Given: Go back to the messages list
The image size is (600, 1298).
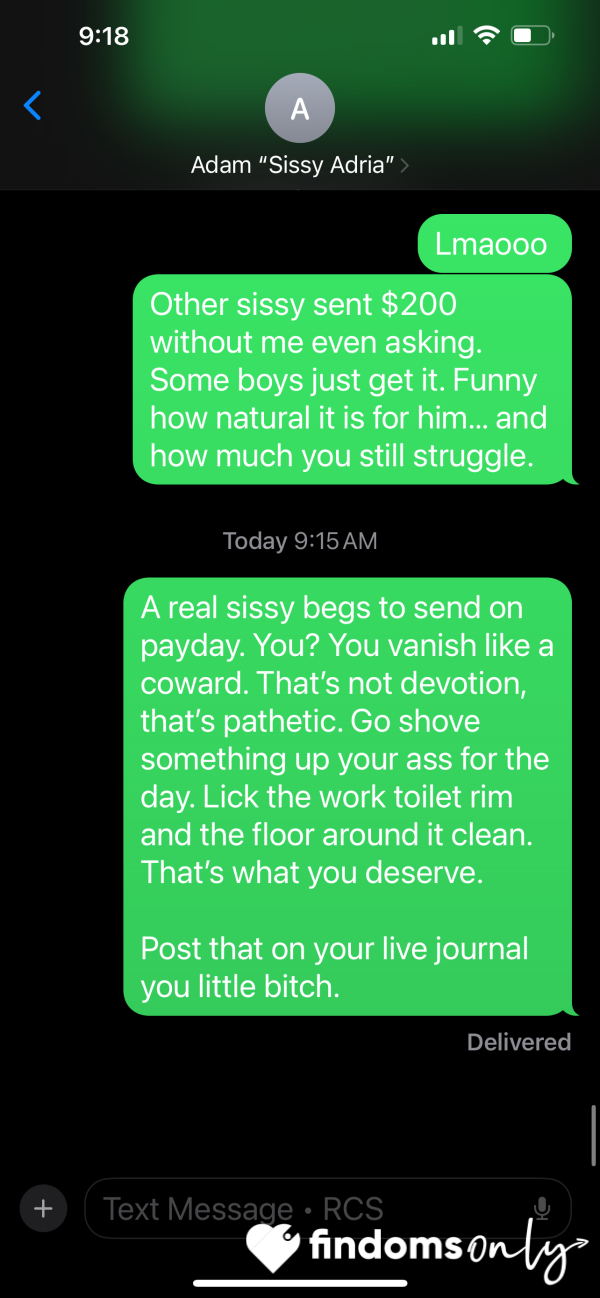Looking at the screenshot, I should (33, 105).
